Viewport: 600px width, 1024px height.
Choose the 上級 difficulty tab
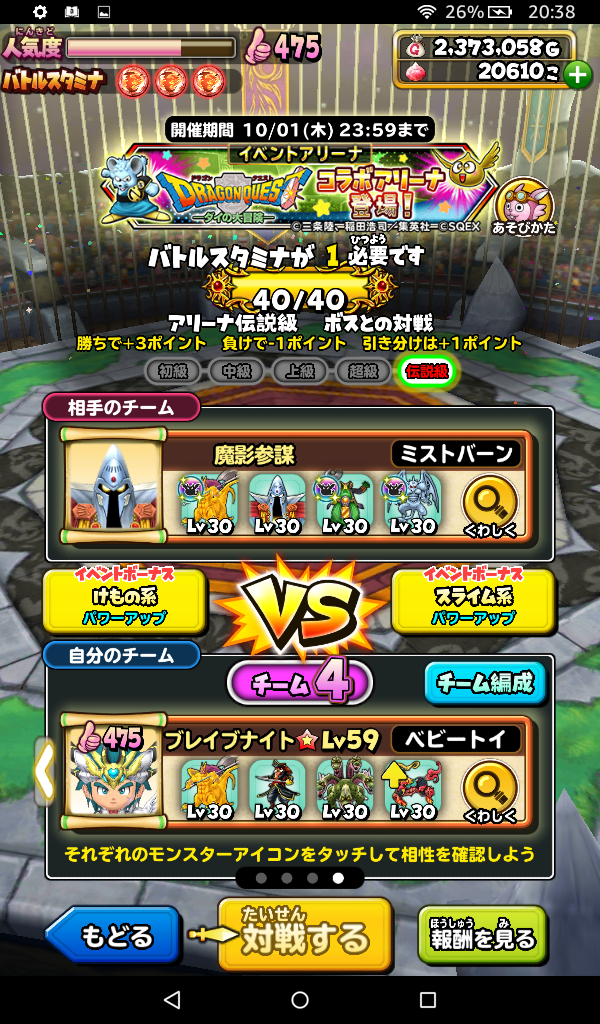point(299,371)
